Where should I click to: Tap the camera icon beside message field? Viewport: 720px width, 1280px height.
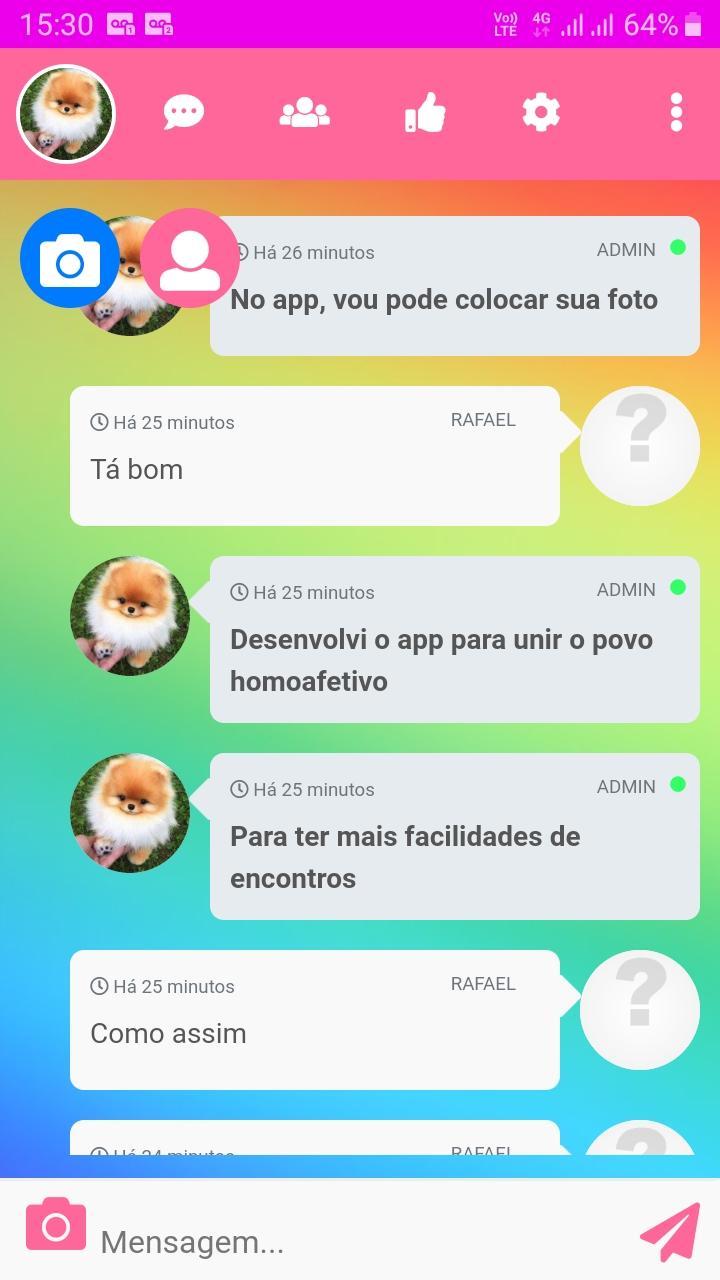[56, 1223]
